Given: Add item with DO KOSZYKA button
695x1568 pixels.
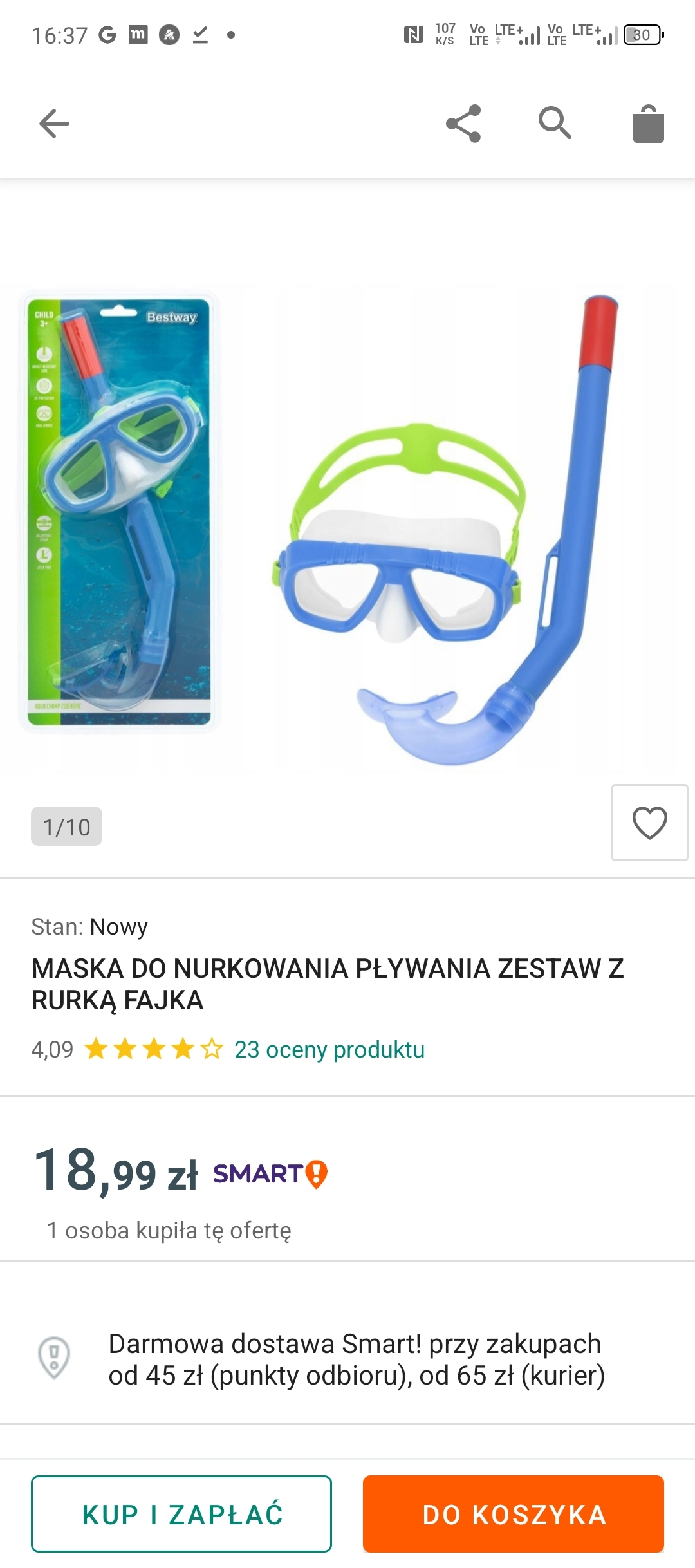Looking at the screenshot, I should (x=514, y=1514).
